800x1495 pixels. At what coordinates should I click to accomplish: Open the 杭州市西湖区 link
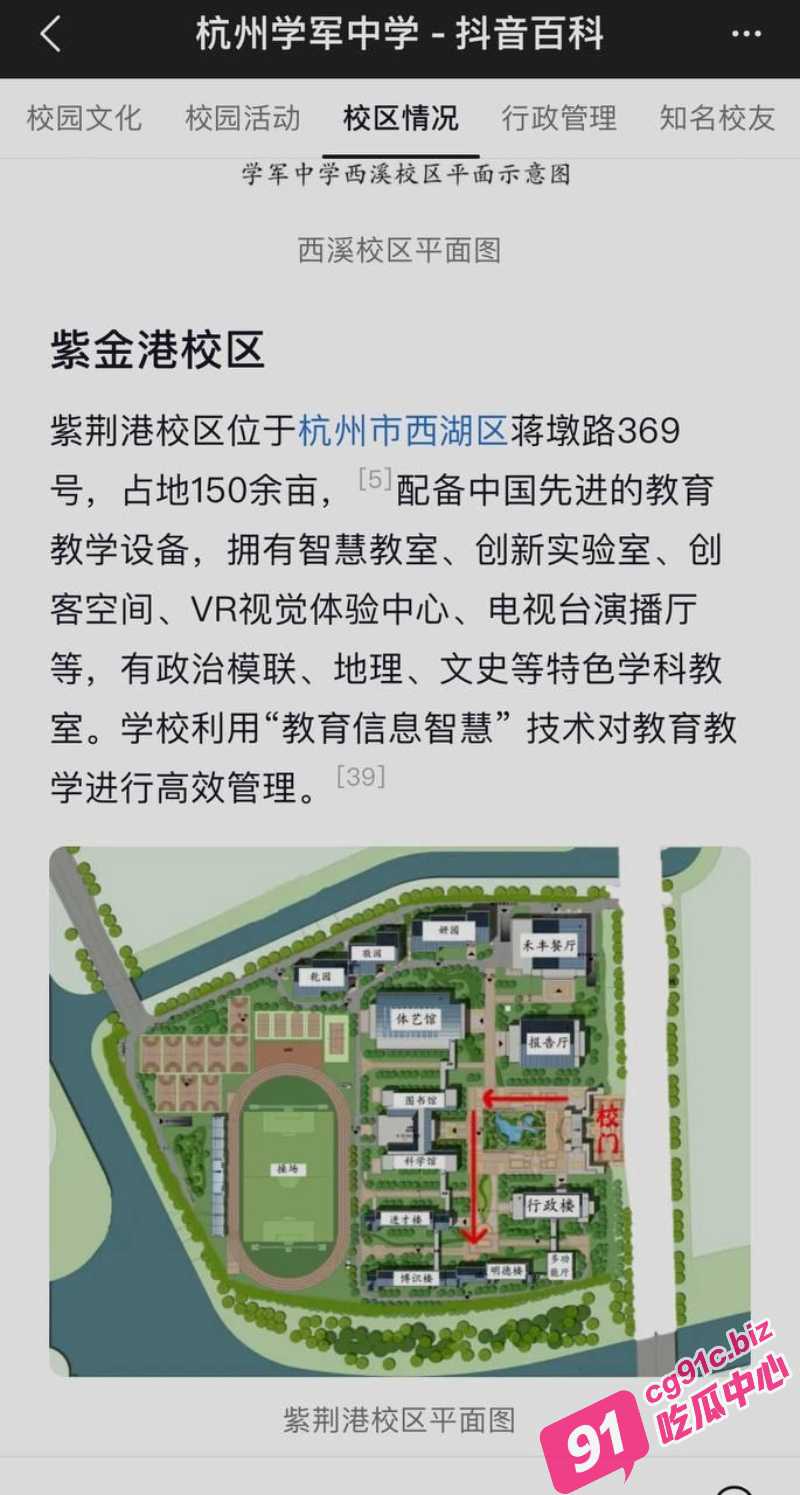point(404,431)
